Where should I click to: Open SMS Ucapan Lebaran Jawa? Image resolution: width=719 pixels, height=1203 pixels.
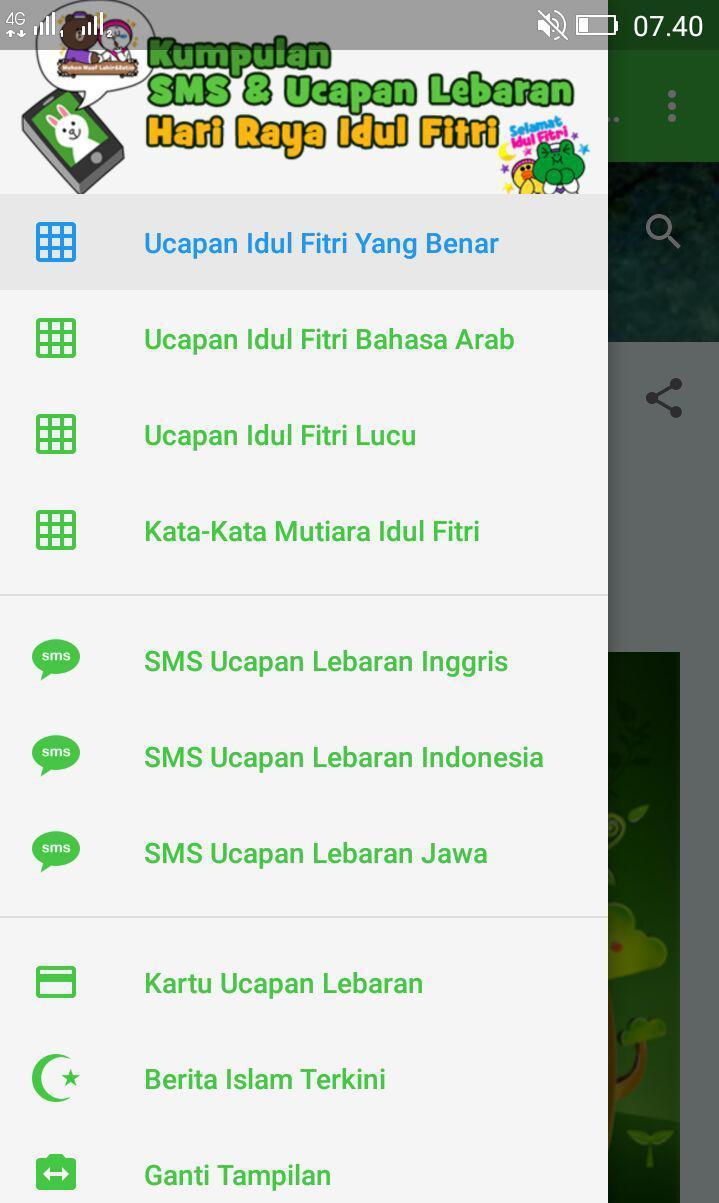click(x=315, y=853)
